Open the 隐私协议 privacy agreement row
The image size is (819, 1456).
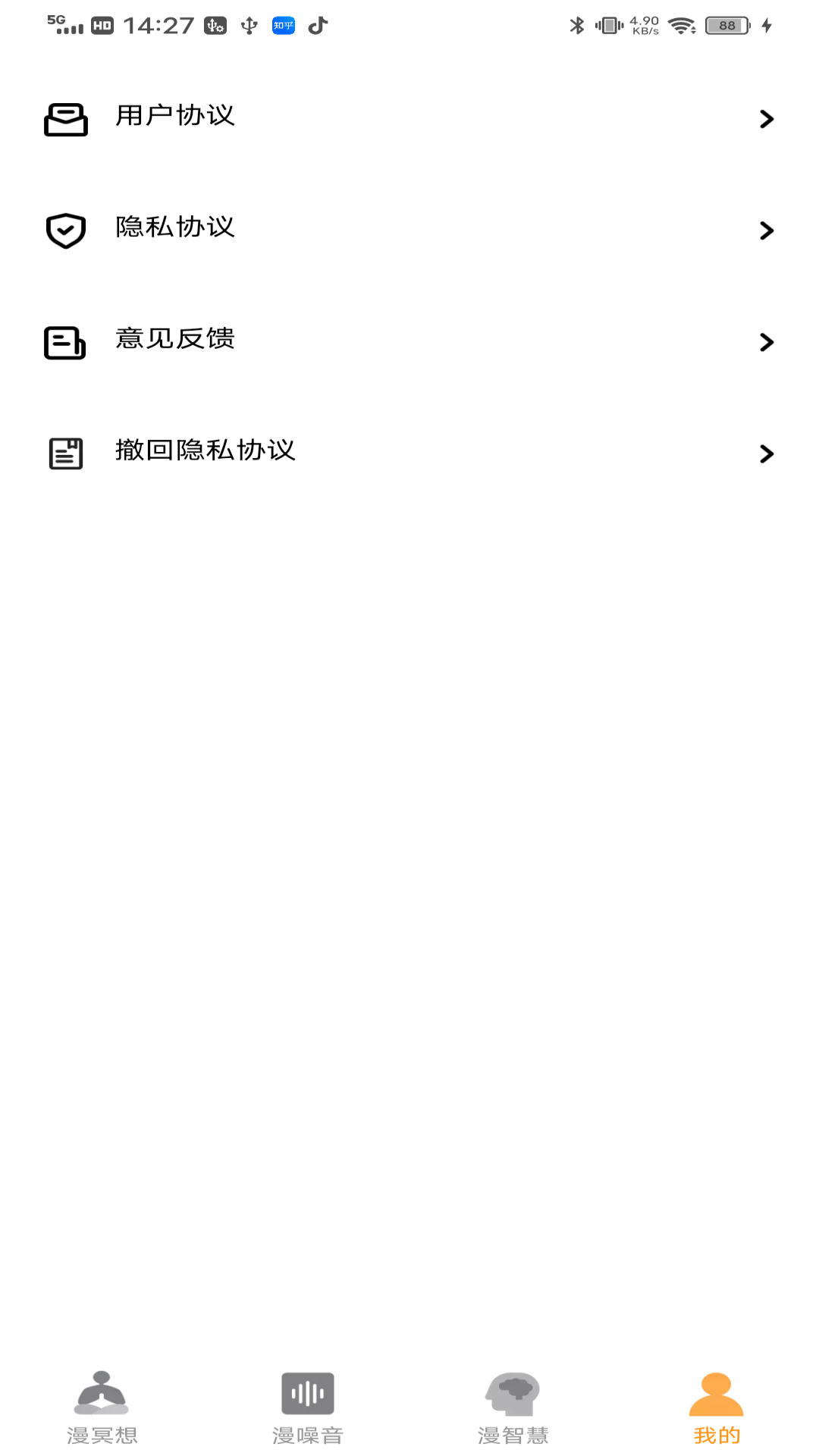pyautogui.click(x=409, y=230)
